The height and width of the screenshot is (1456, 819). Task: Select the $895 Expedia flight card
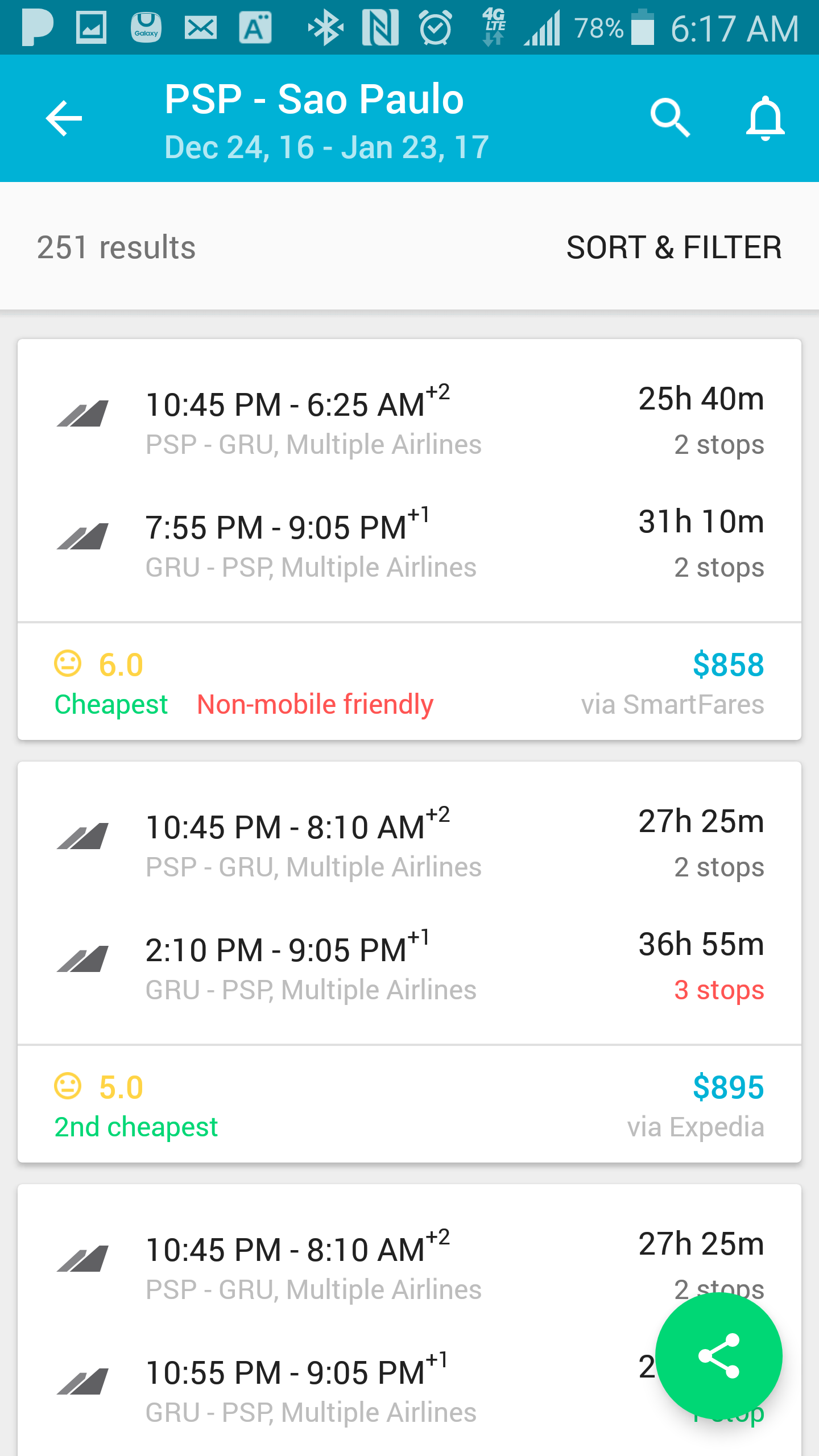[409, 962]
